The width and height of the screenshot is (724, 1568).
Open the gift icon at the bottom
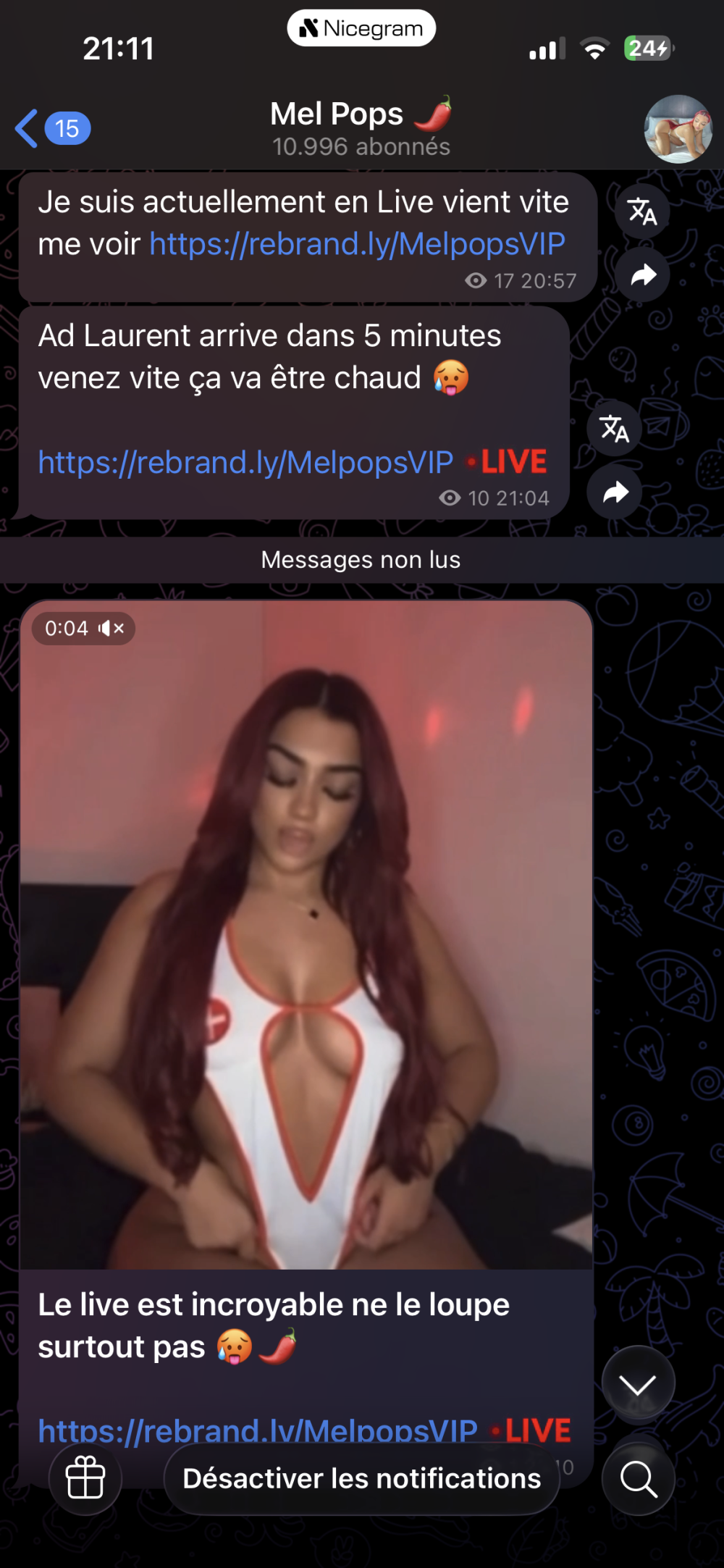(x=85, y=1477)
